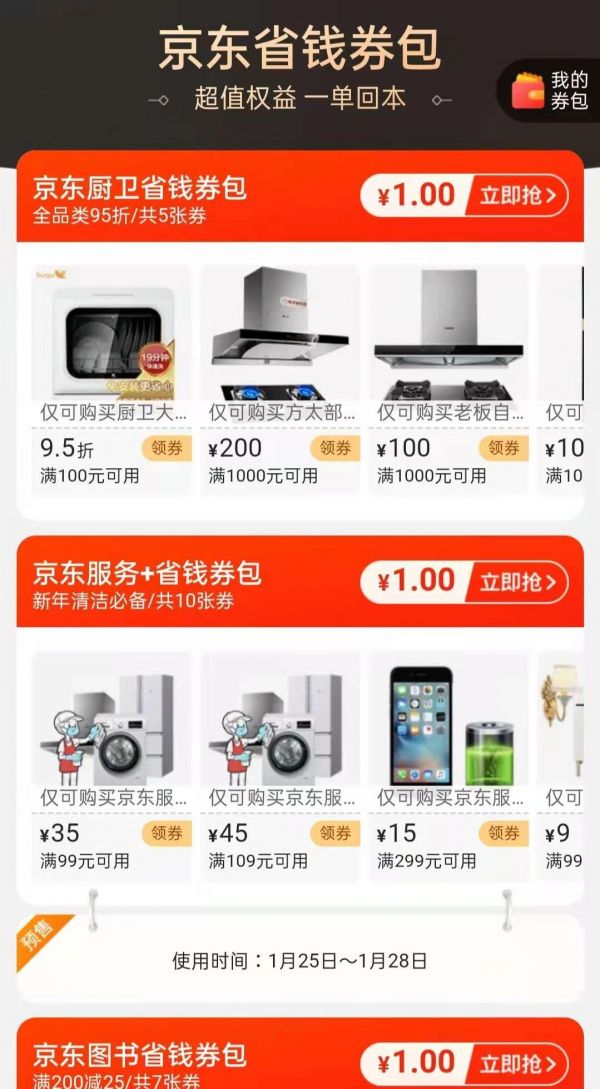Viewport: 600px width, 1089px height.
Task: Claim the ¥100 老板 coupon
Action: (x=503, y=448)
